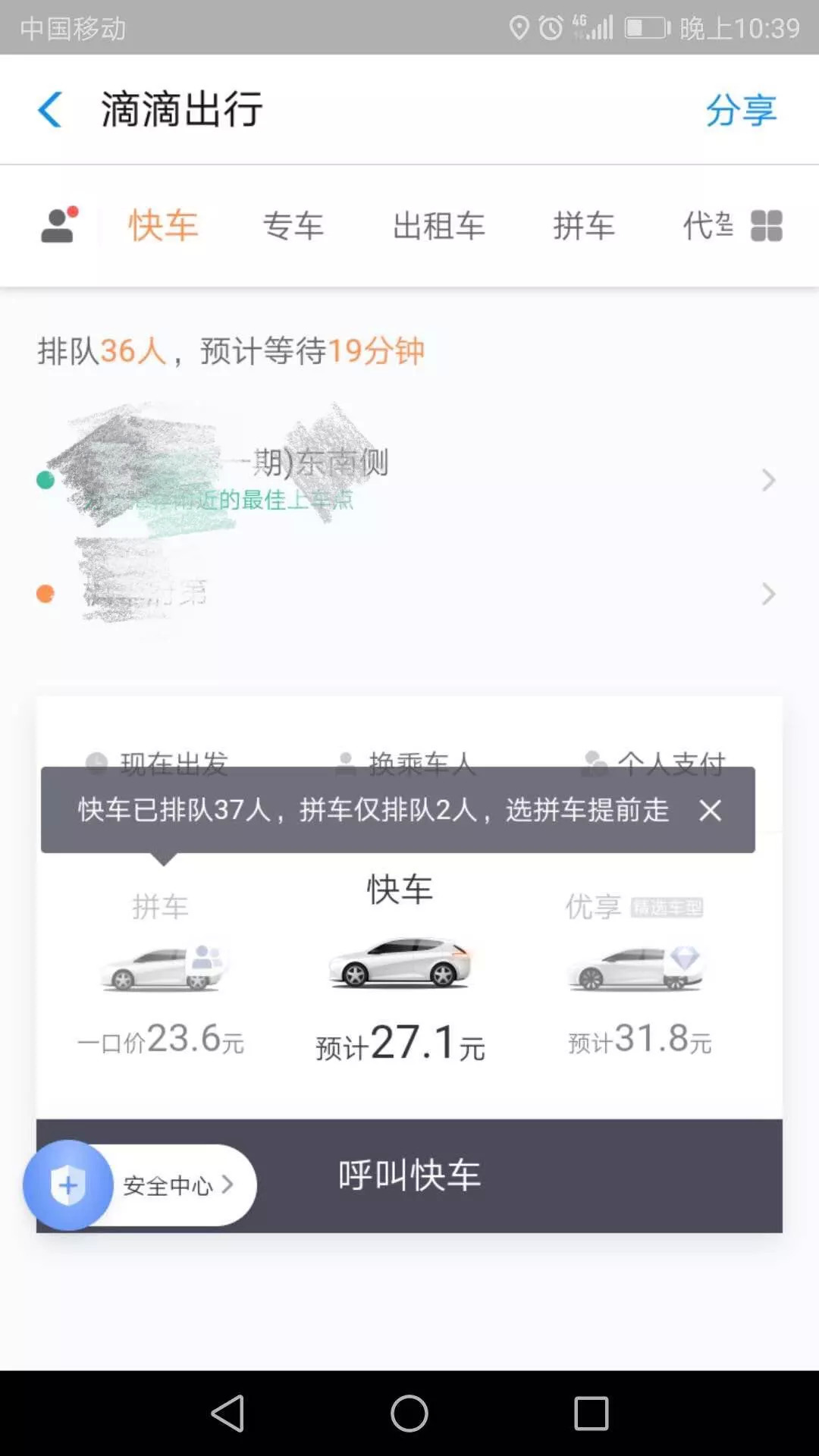The image size is (819, 1456).
Task: Switch to the 拼车 tab
Action: pyautogui.click(x=583, y=226)
